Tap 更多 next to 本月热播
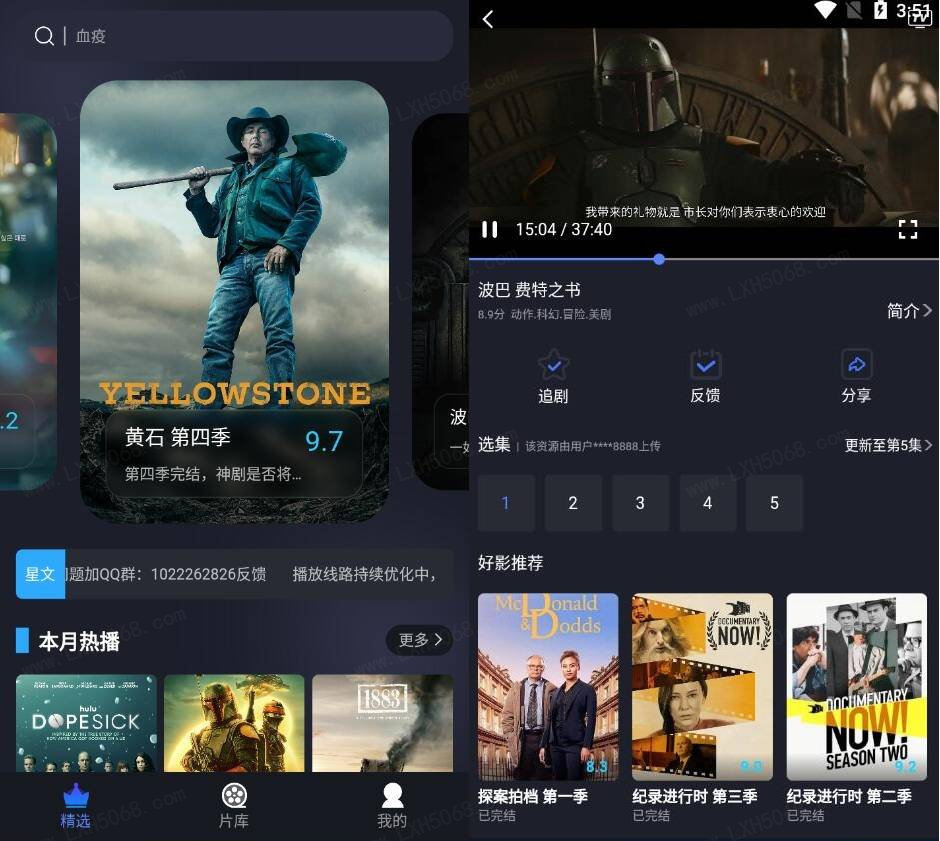Image resolution: width=940 pixels, height=841 pixels. click(419, 640)
